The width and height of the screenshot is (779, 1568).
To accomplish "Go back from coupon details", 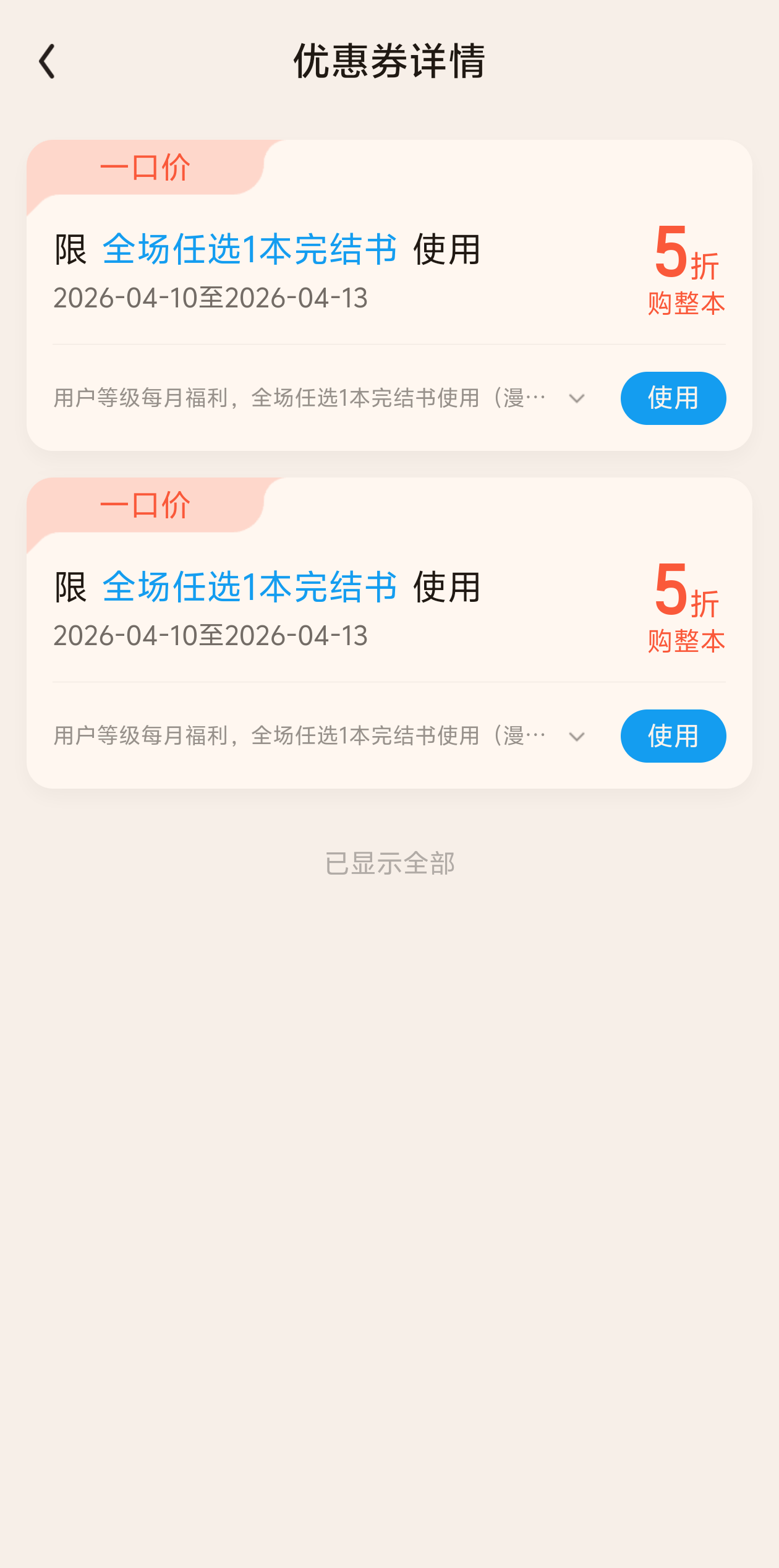I will tap(47, 61).
